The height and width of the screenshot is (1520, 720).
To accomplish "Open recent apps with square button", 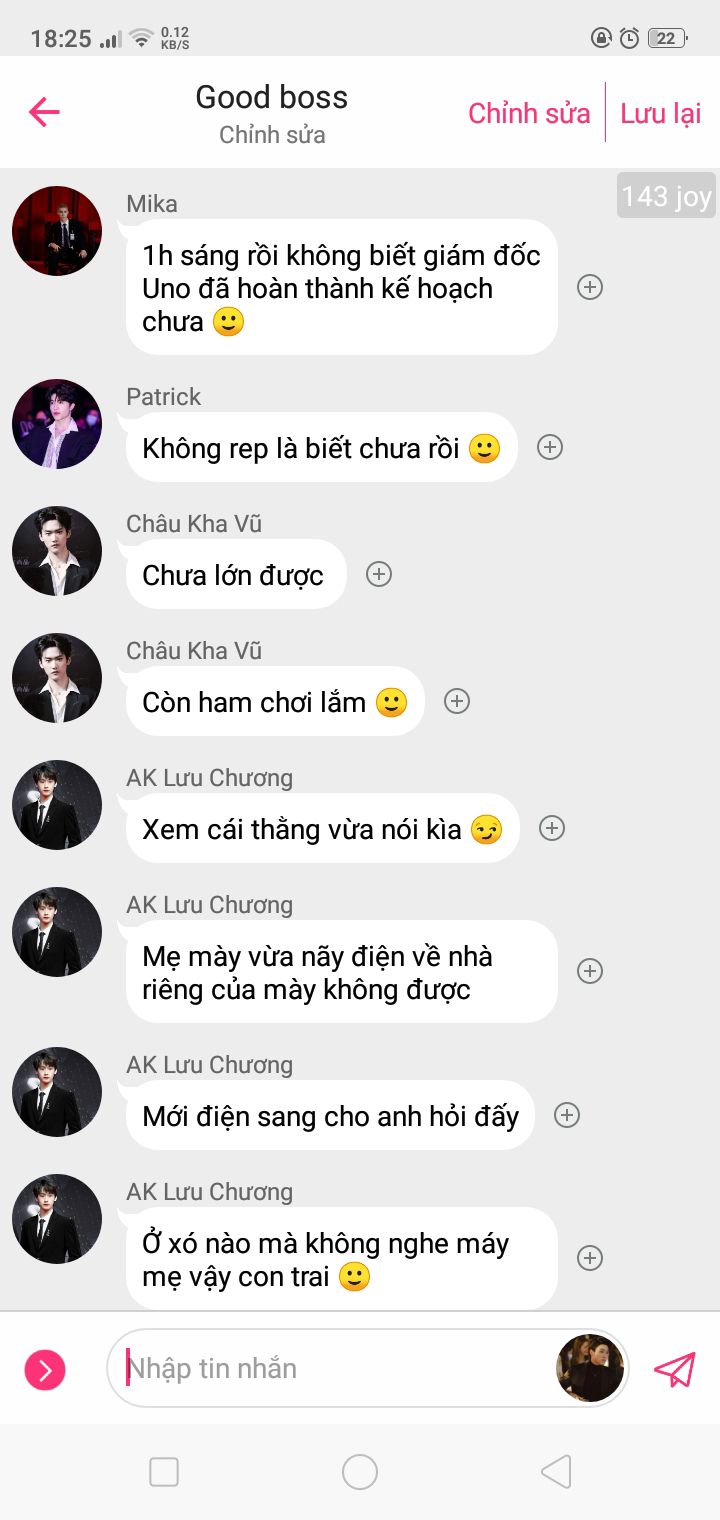I will coord(164,1472).
